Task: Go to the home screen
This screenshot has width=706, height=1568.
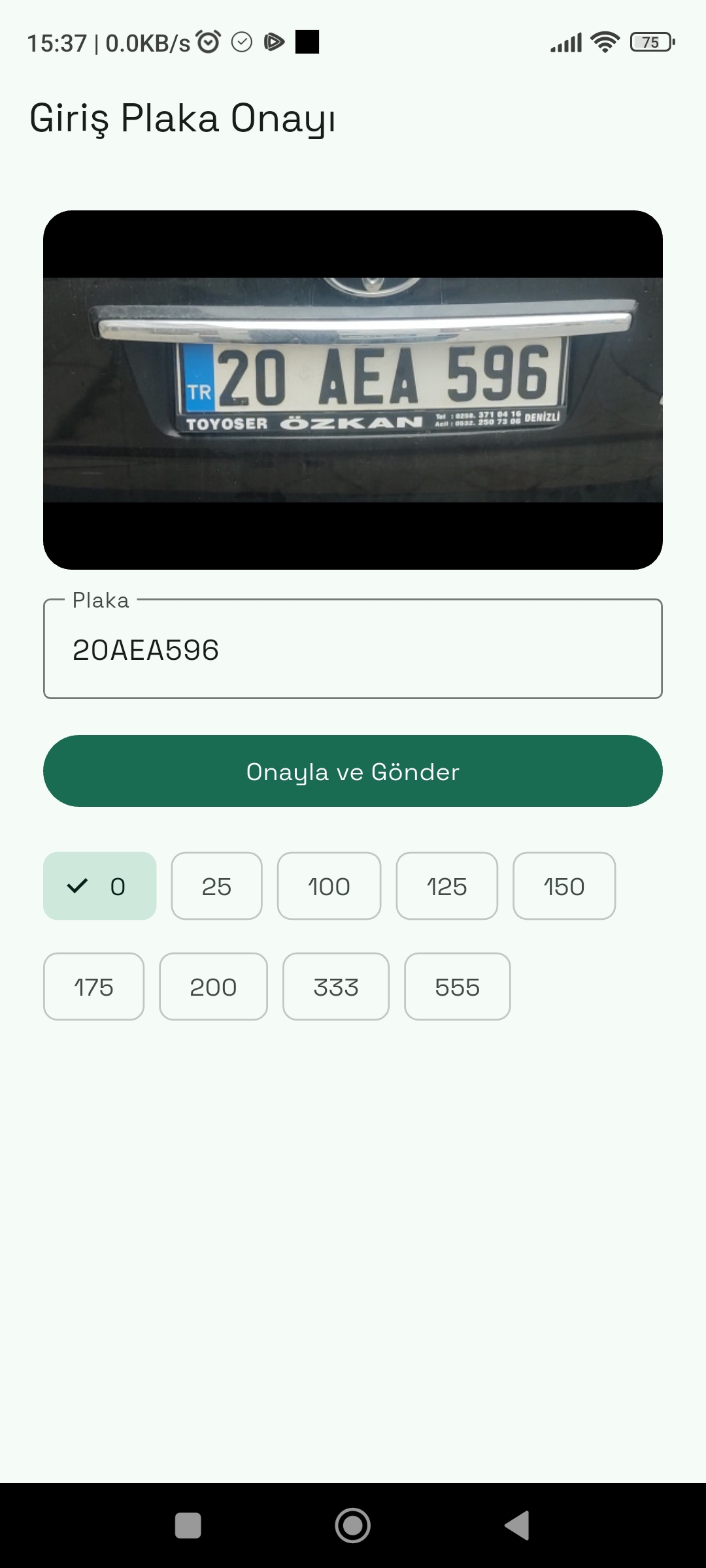Action: click(x=353, y=1526)
